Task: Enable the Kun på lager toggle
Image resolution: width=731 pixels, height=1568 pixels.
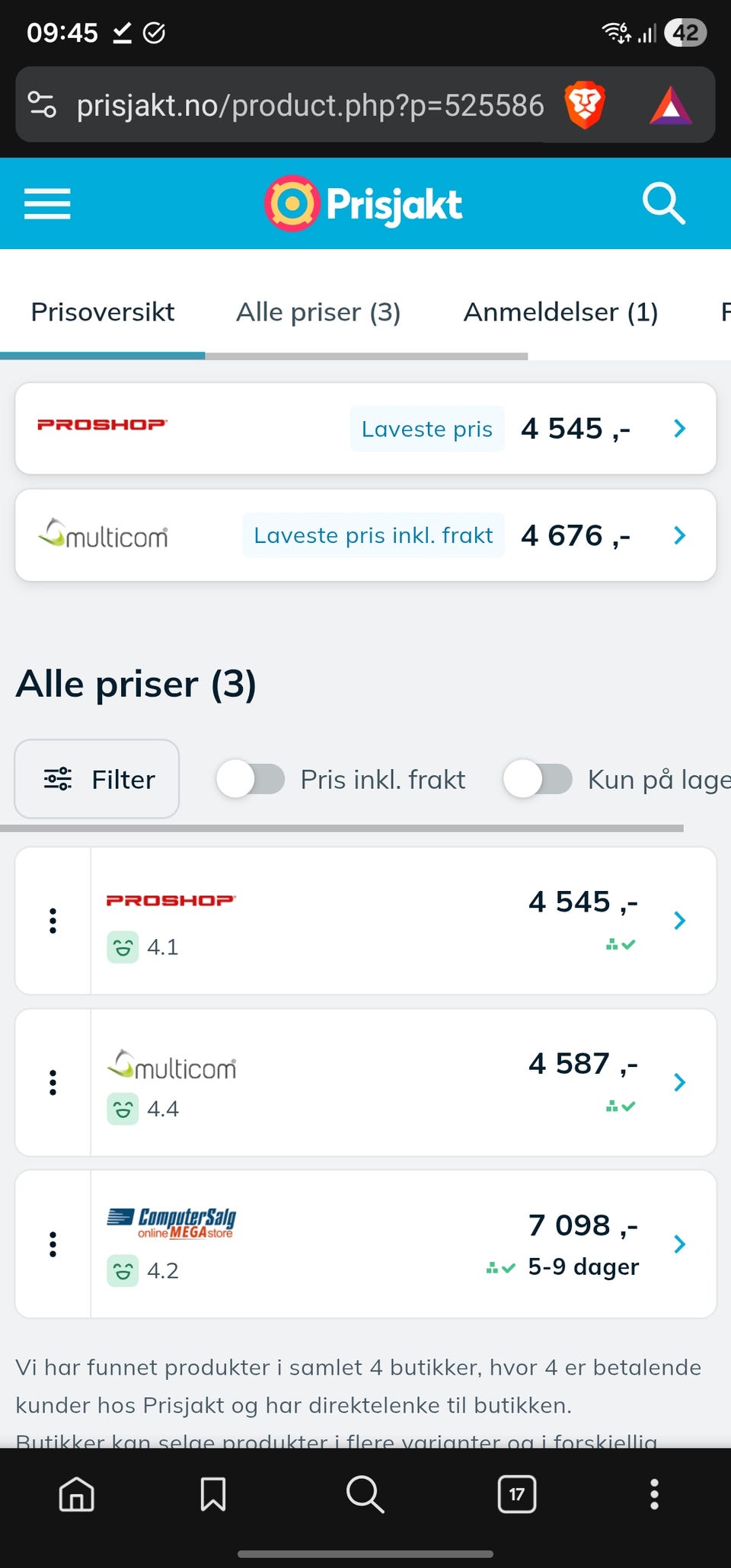Action: (x=540, y=779)
